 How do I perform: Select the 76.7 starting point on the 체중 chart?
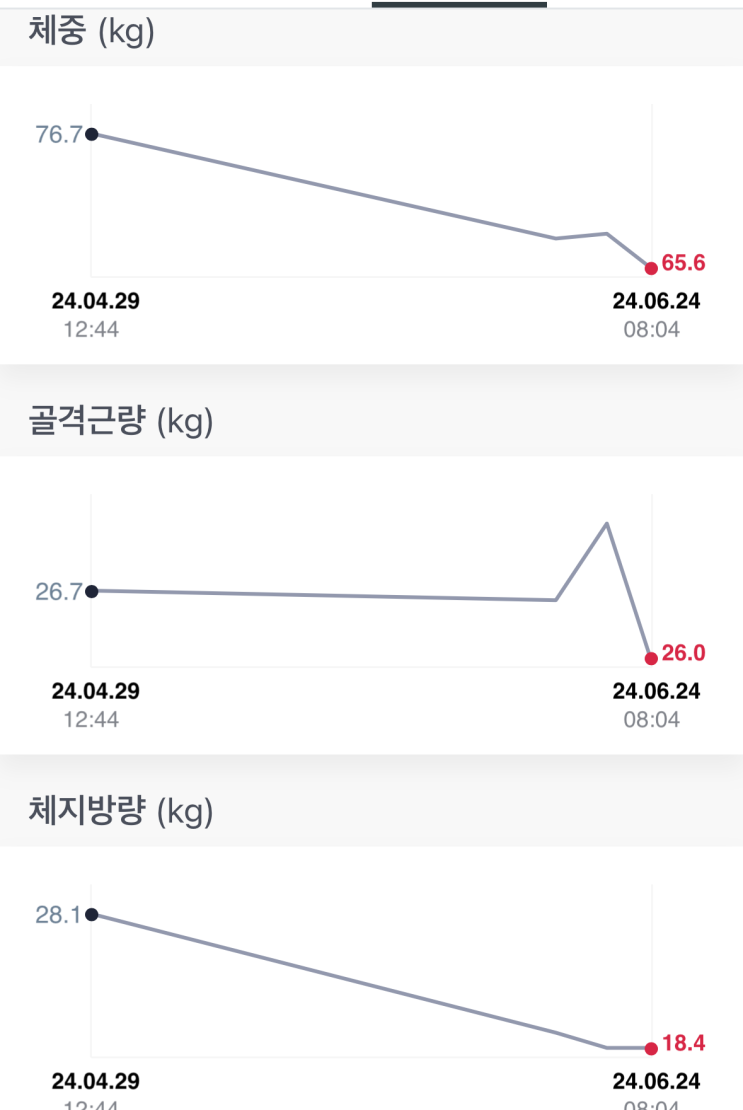(91, 134)
